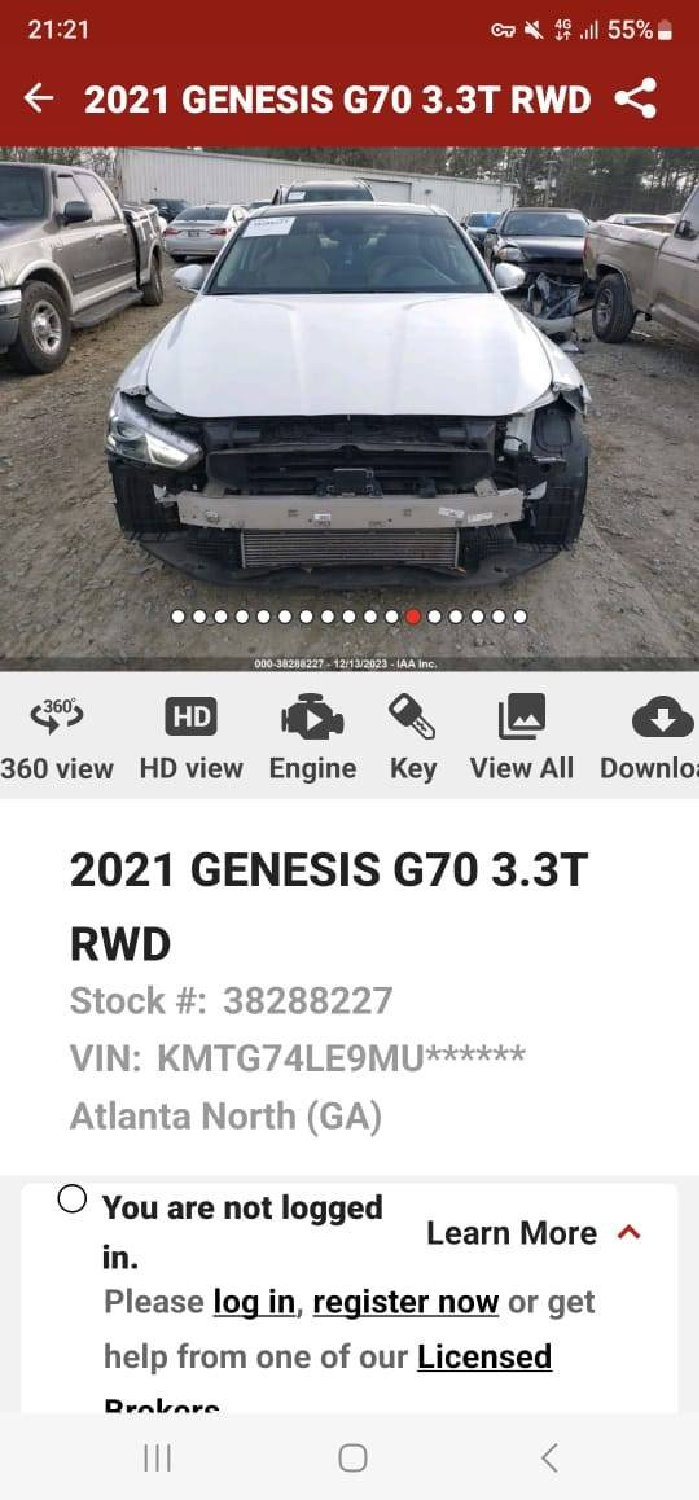
Task: Open View All photos gallery
Action: tap(521, 737)
